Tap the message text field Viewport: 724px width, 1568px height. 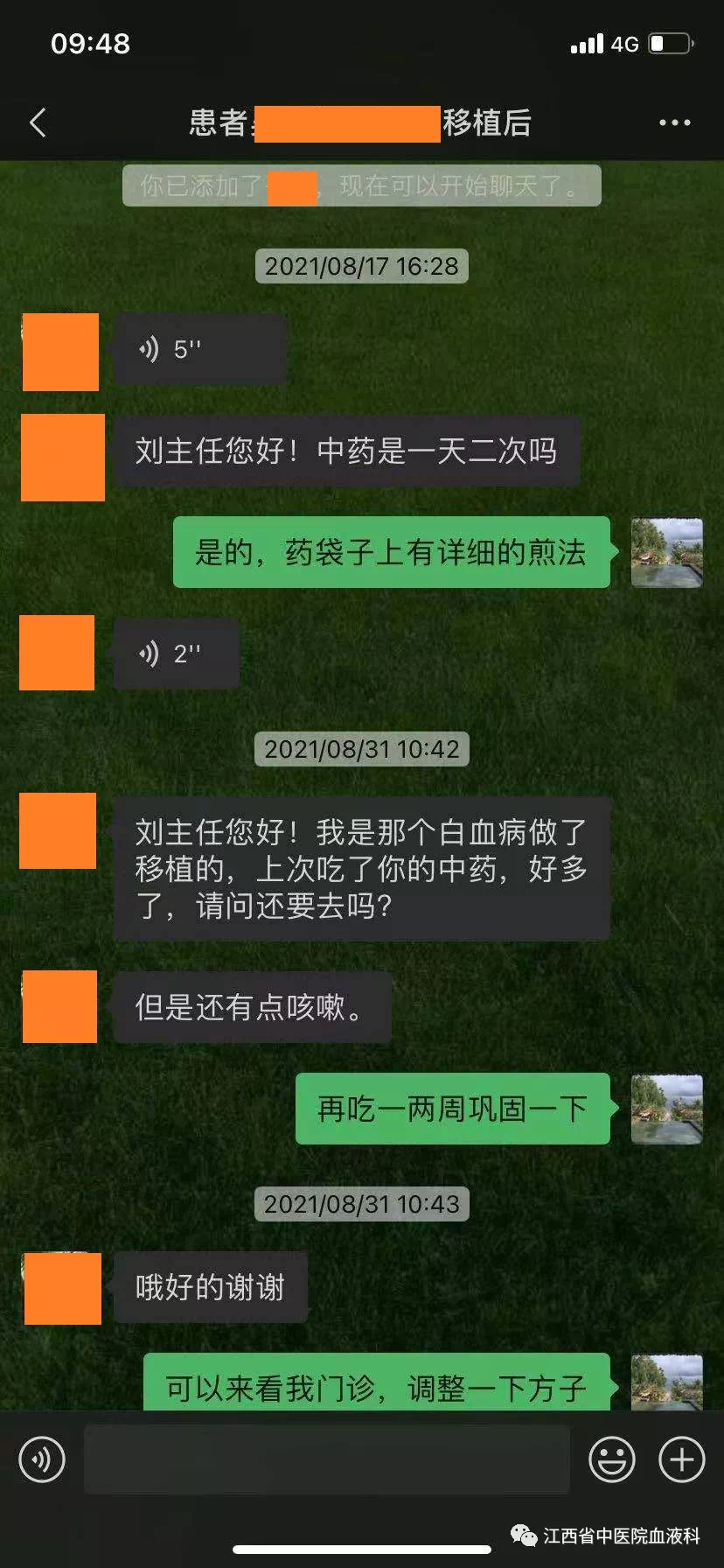[326, 1459]
